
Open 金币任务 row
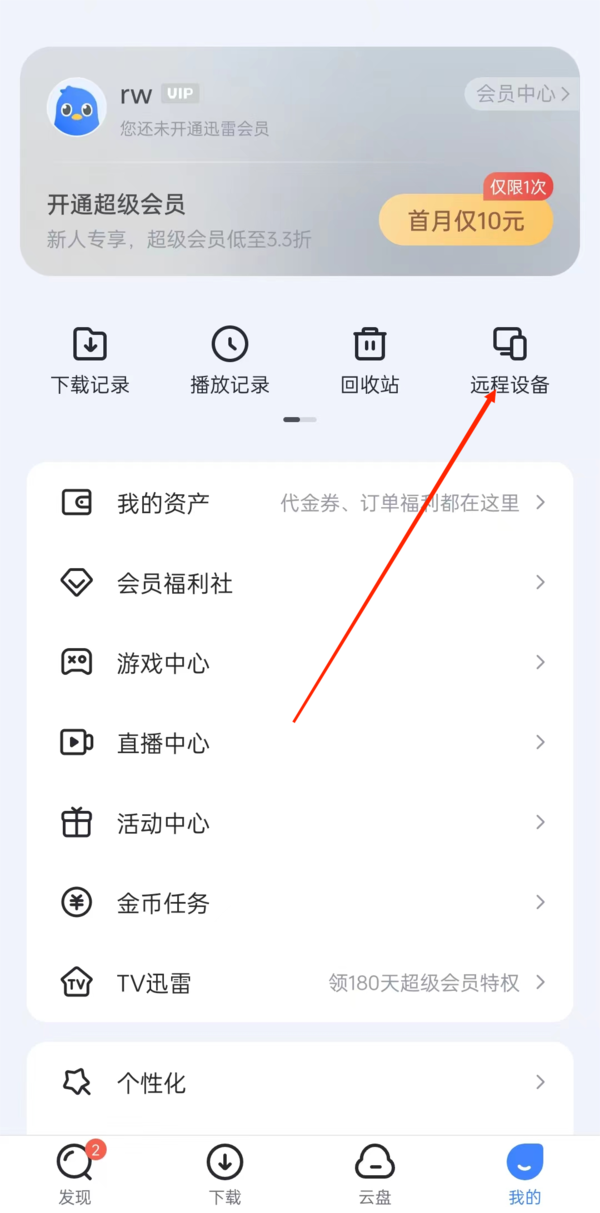300,903
